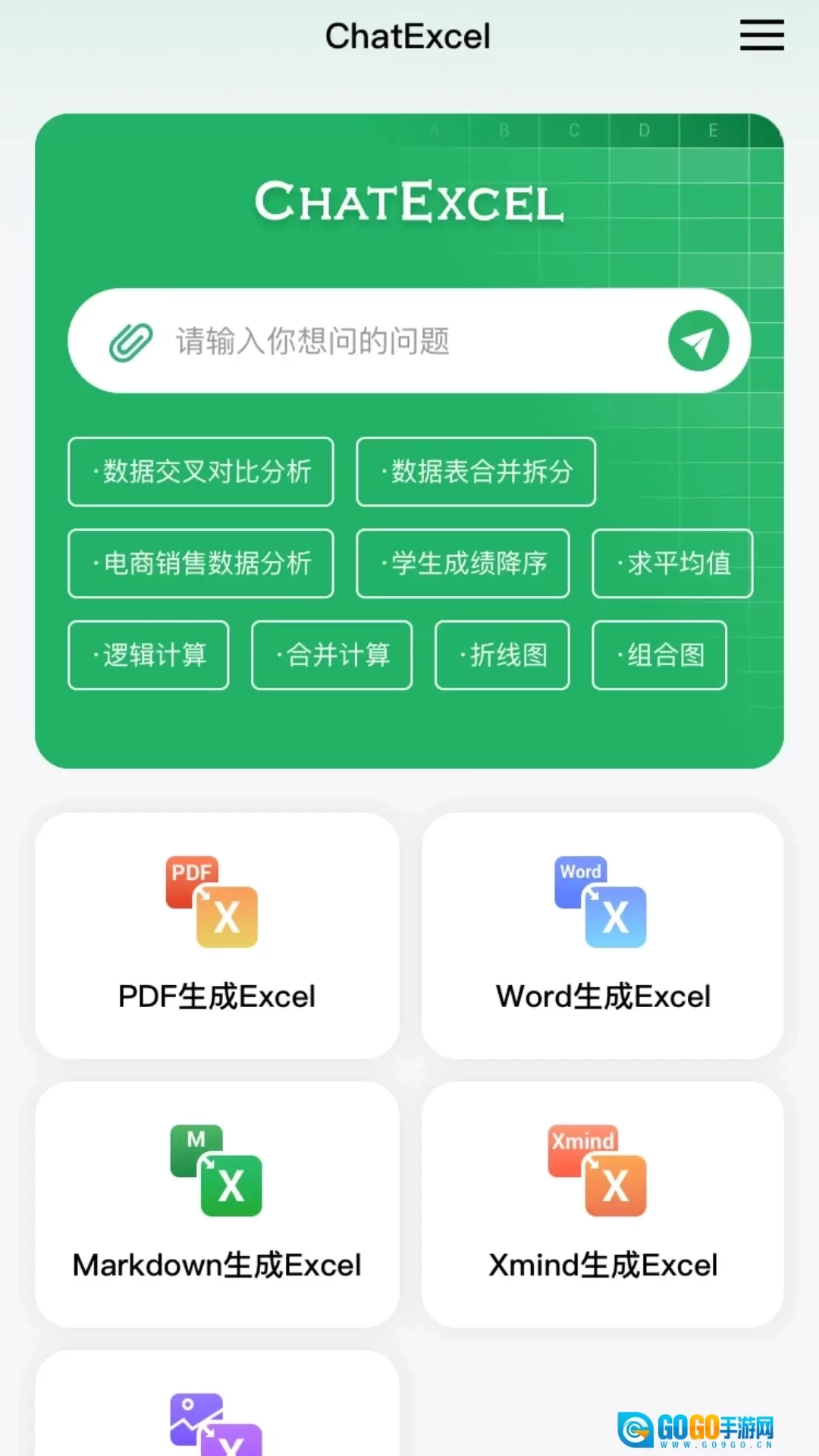This screenshot has height=1456, width=819.
Task: Select the 数据交叉对比分析 suggestion
Action: coord(200,472)
